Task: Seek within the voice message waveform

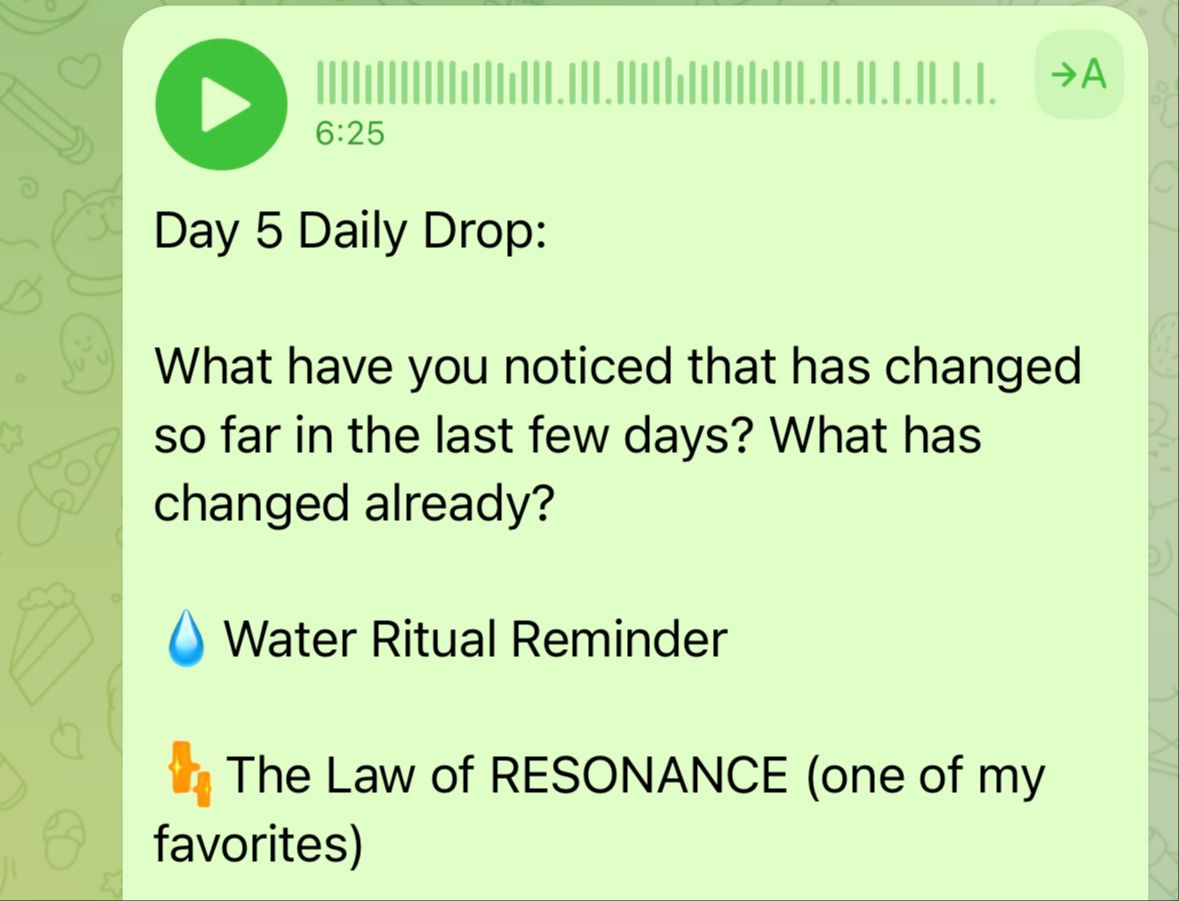Action: 655,84
